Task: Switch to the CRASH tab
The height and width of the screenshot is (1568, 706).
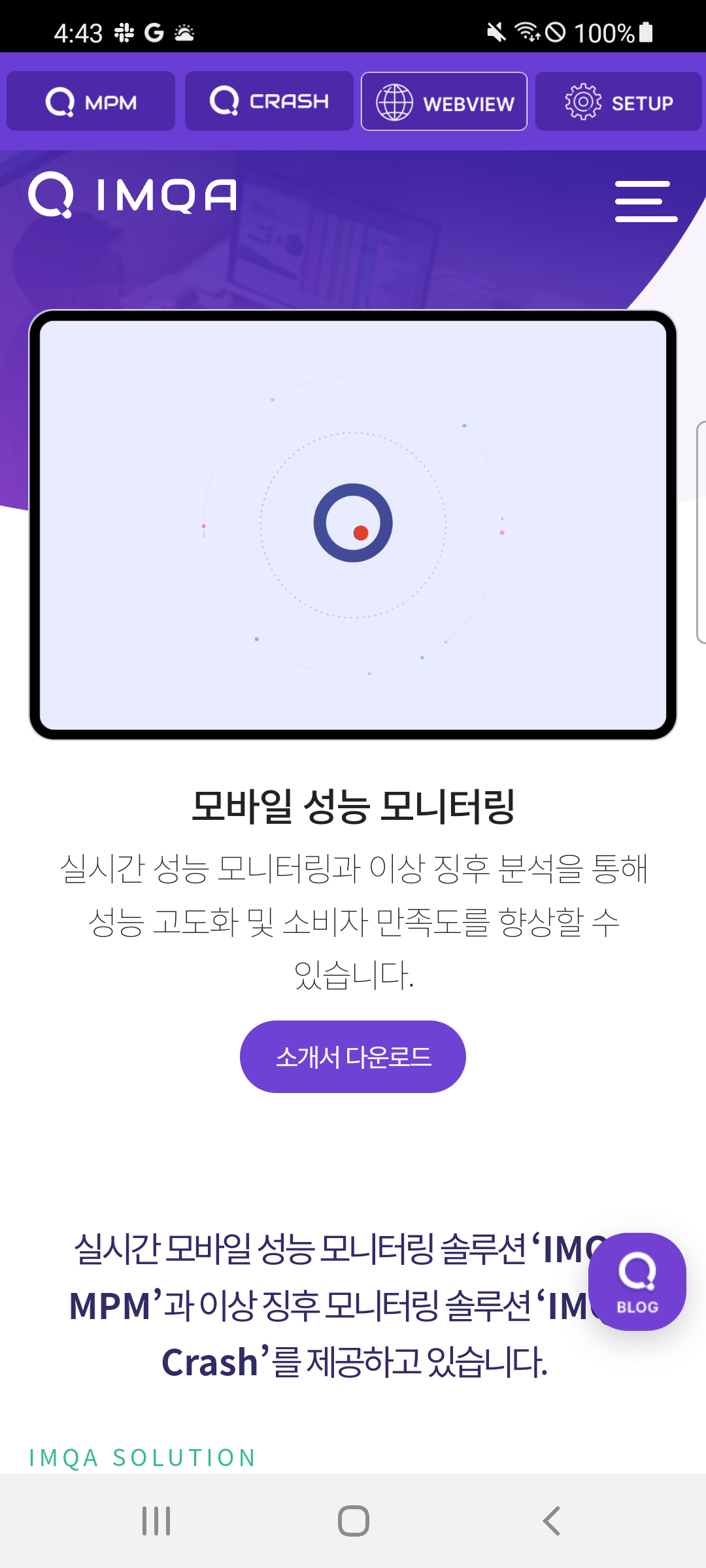Action: click(269, 101)
